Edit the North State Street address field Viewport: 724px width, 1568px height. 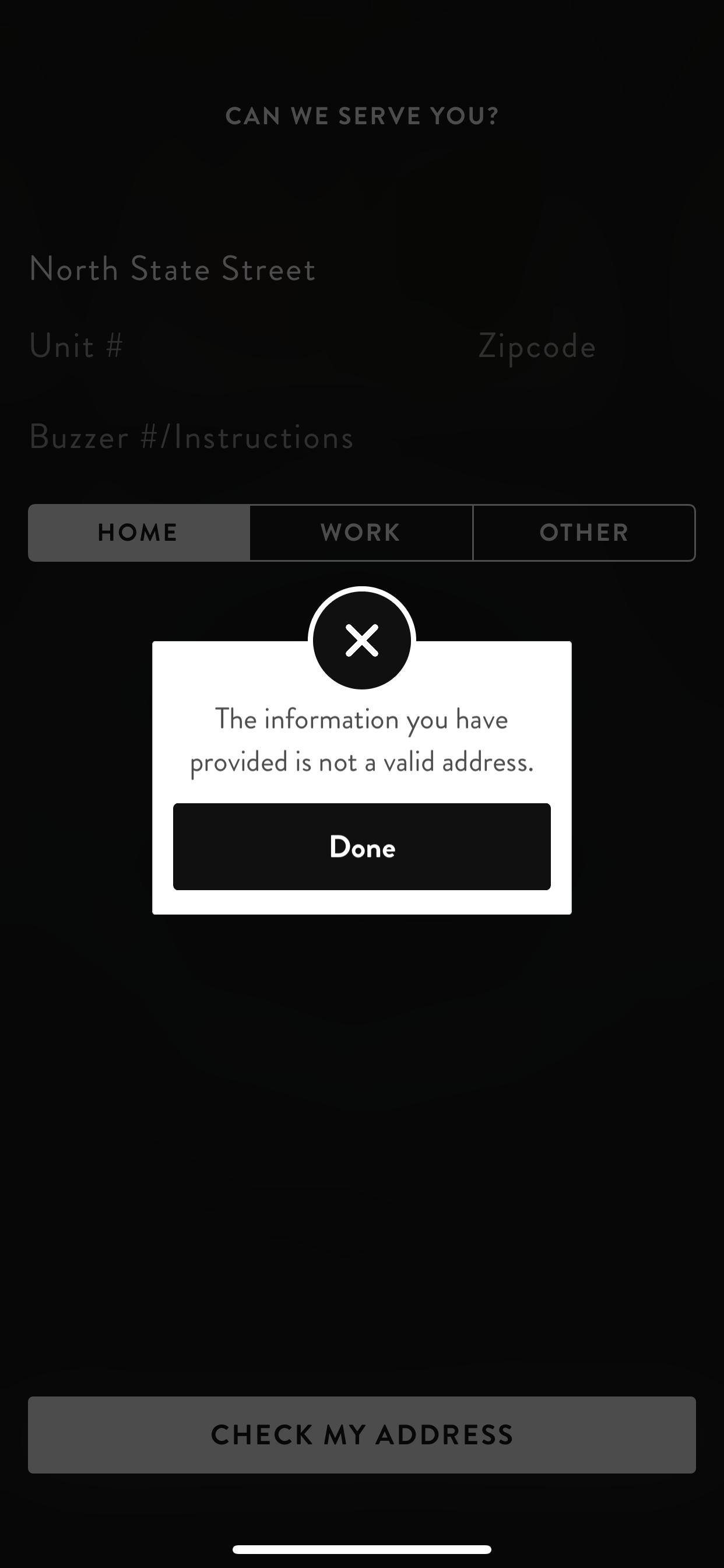(361, 269)
